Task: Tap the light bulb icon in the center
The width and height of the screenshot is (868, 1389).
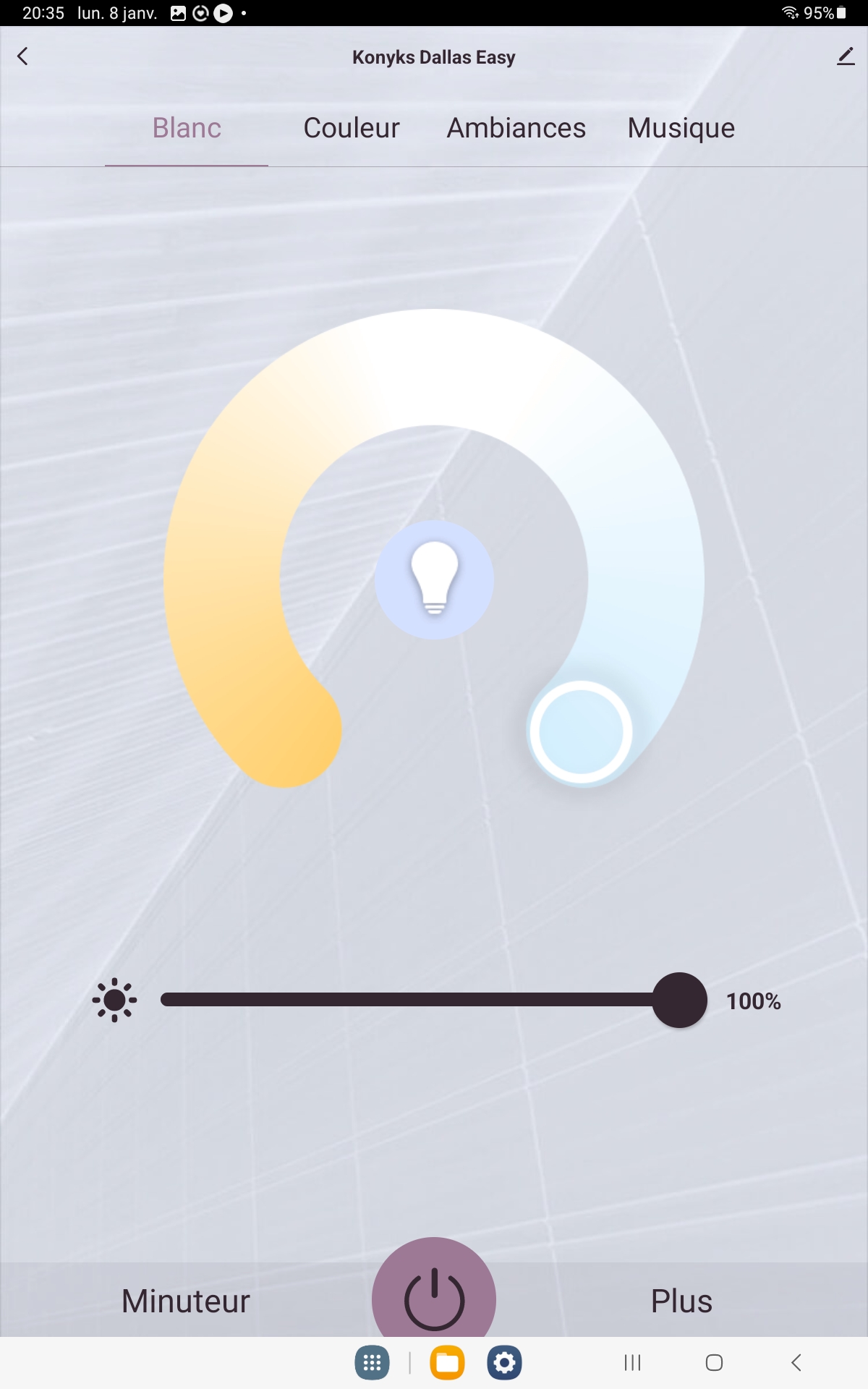Action: (x=434, y=579)
